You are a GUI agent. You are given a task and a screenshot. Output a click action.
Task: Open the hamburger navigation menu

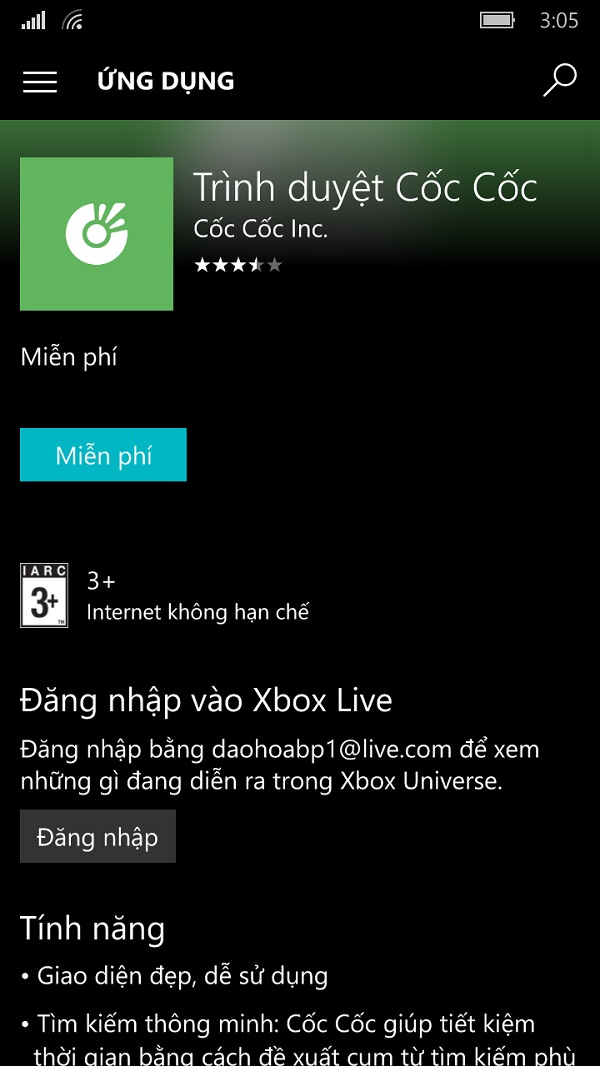click(x=40, y=81)
